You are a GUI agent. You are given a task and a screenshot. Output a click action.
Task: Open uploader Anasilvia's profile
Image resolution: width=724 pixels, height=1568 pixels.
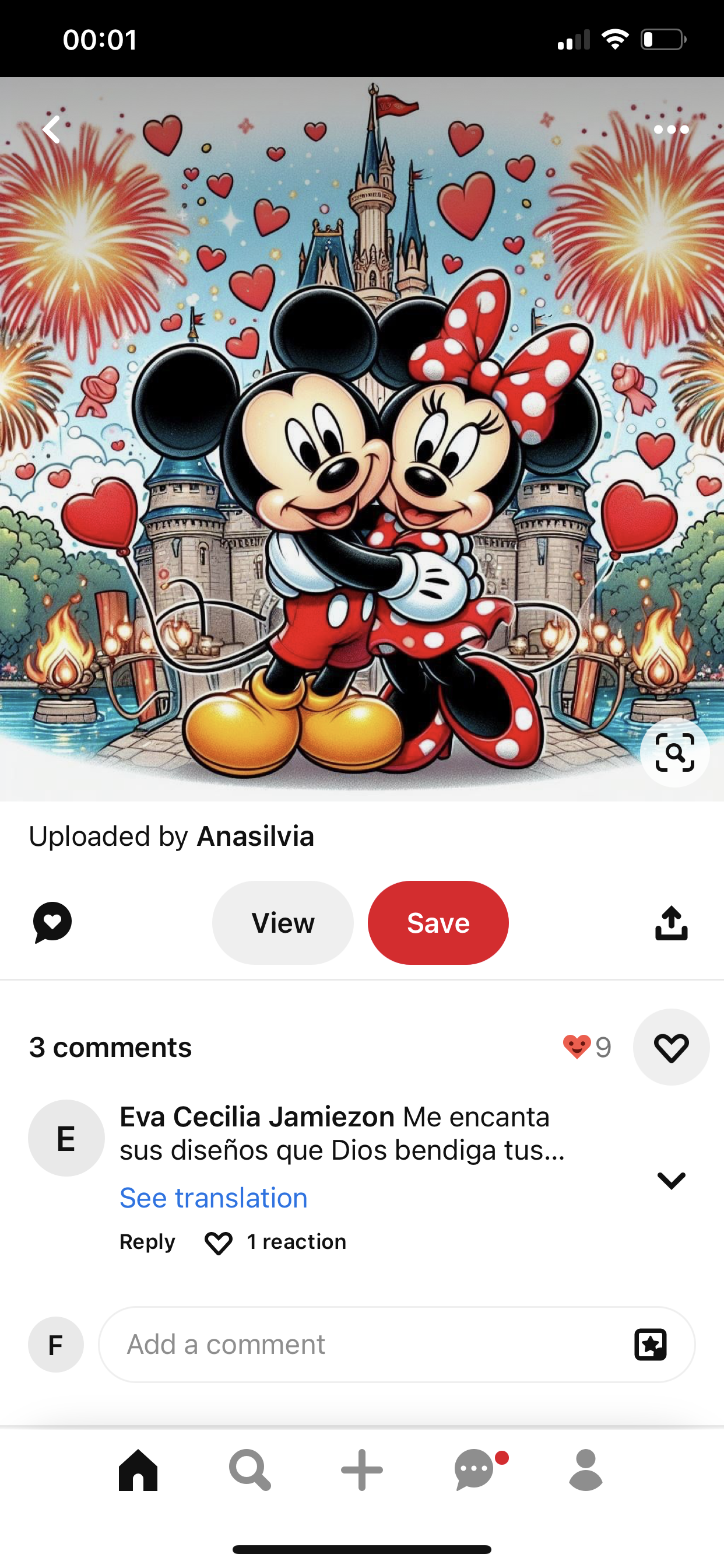pos(254,836)
